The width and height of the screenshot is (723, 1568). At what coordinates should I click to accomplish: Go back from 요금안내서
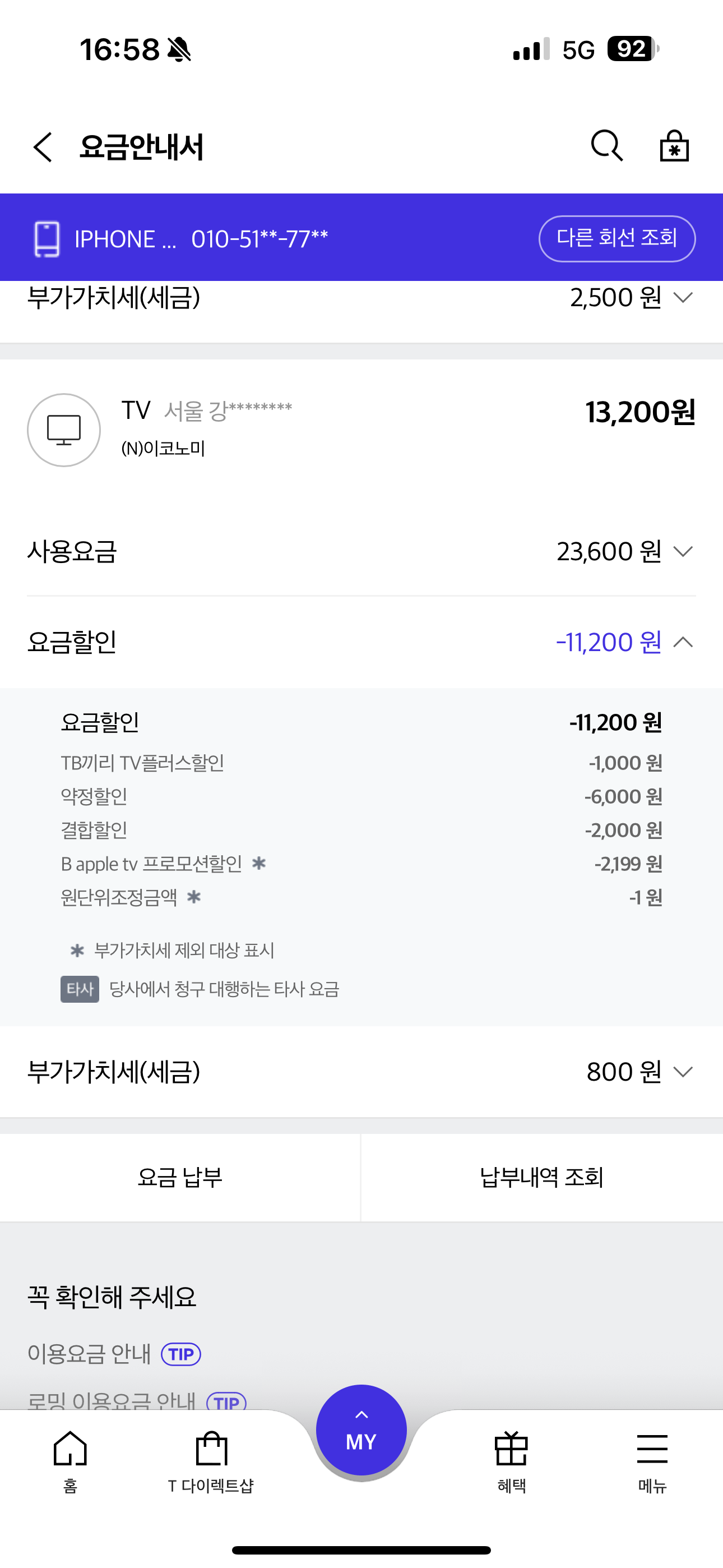43,147
